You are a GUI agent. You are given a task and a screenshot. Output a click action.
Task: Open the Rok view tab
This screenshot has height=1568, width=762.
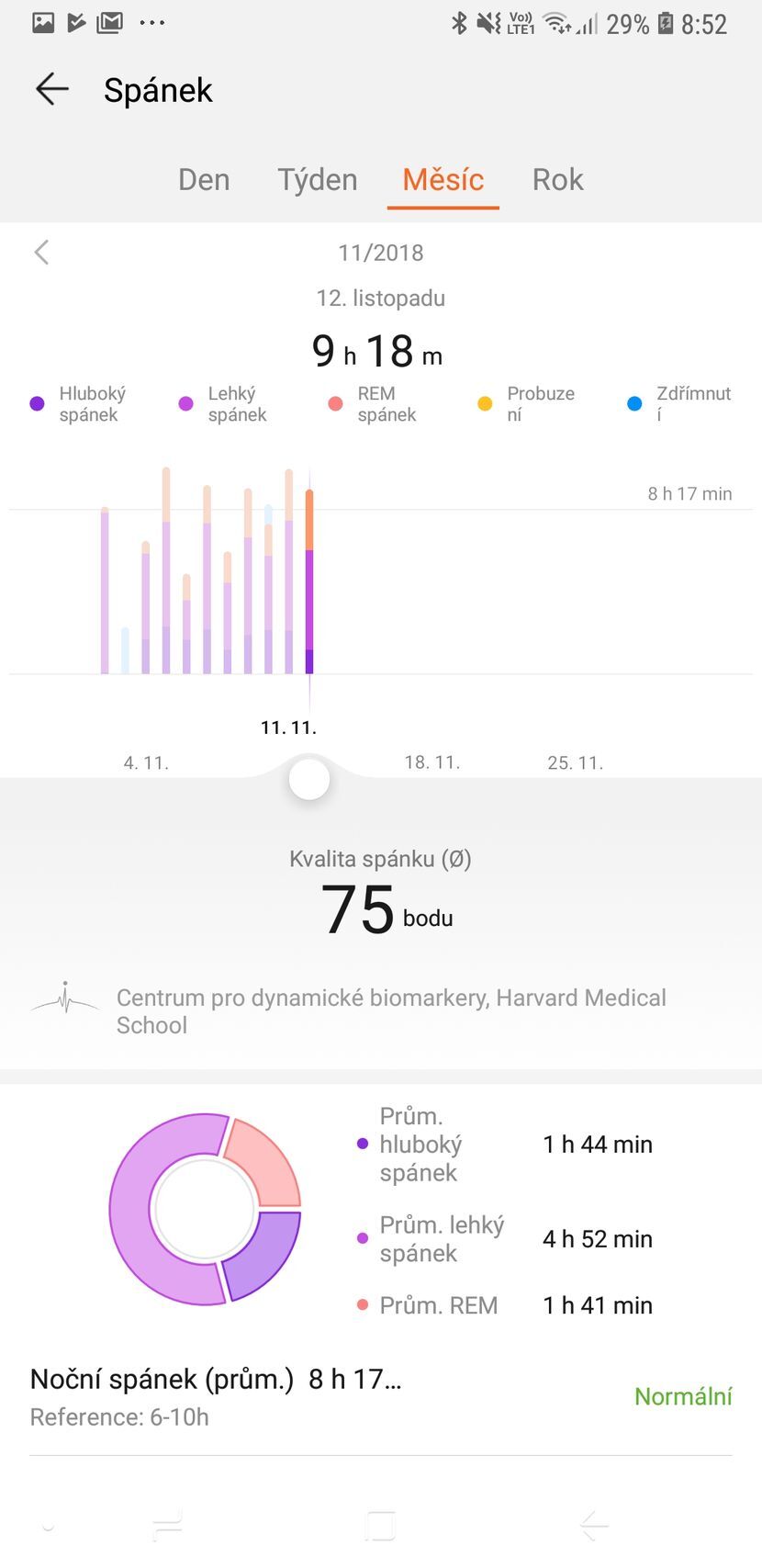pyautogui.click(x=557, y=180)
